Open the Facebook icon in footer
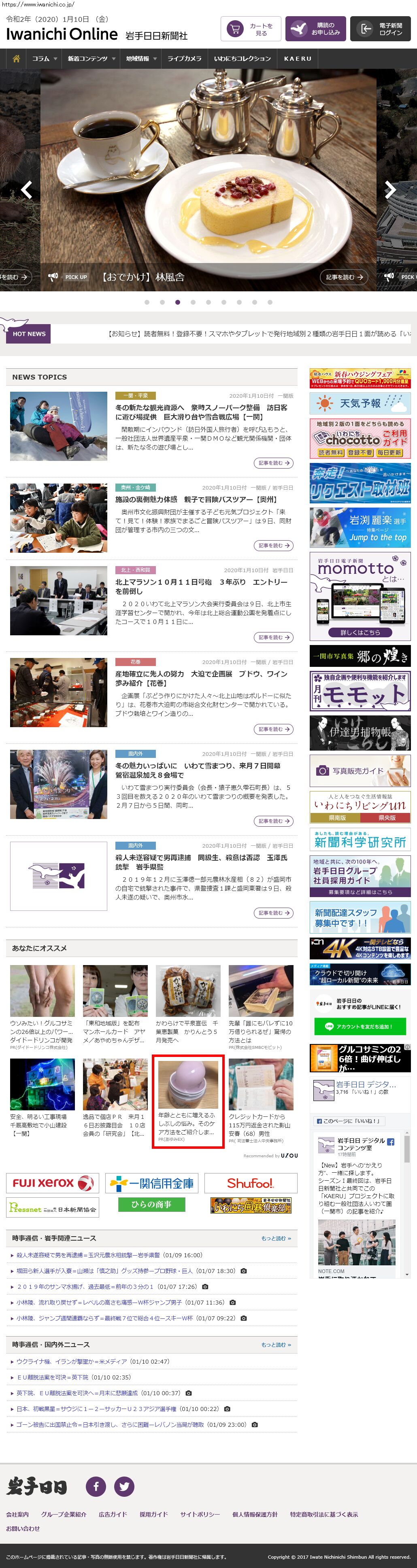The image size is (417, 1568). tap(96, 1486)
